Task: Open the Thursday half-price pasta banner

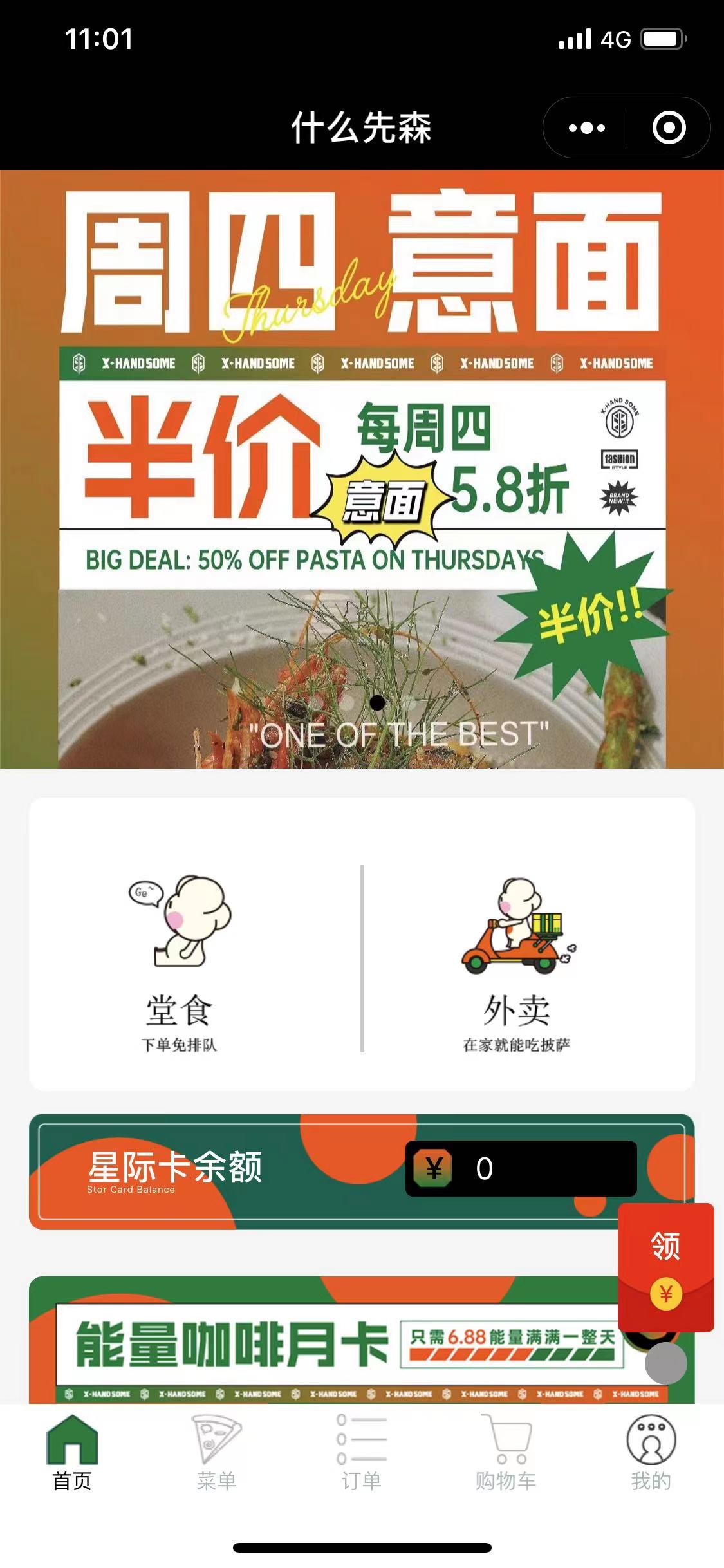Action: tap(362, 469)
